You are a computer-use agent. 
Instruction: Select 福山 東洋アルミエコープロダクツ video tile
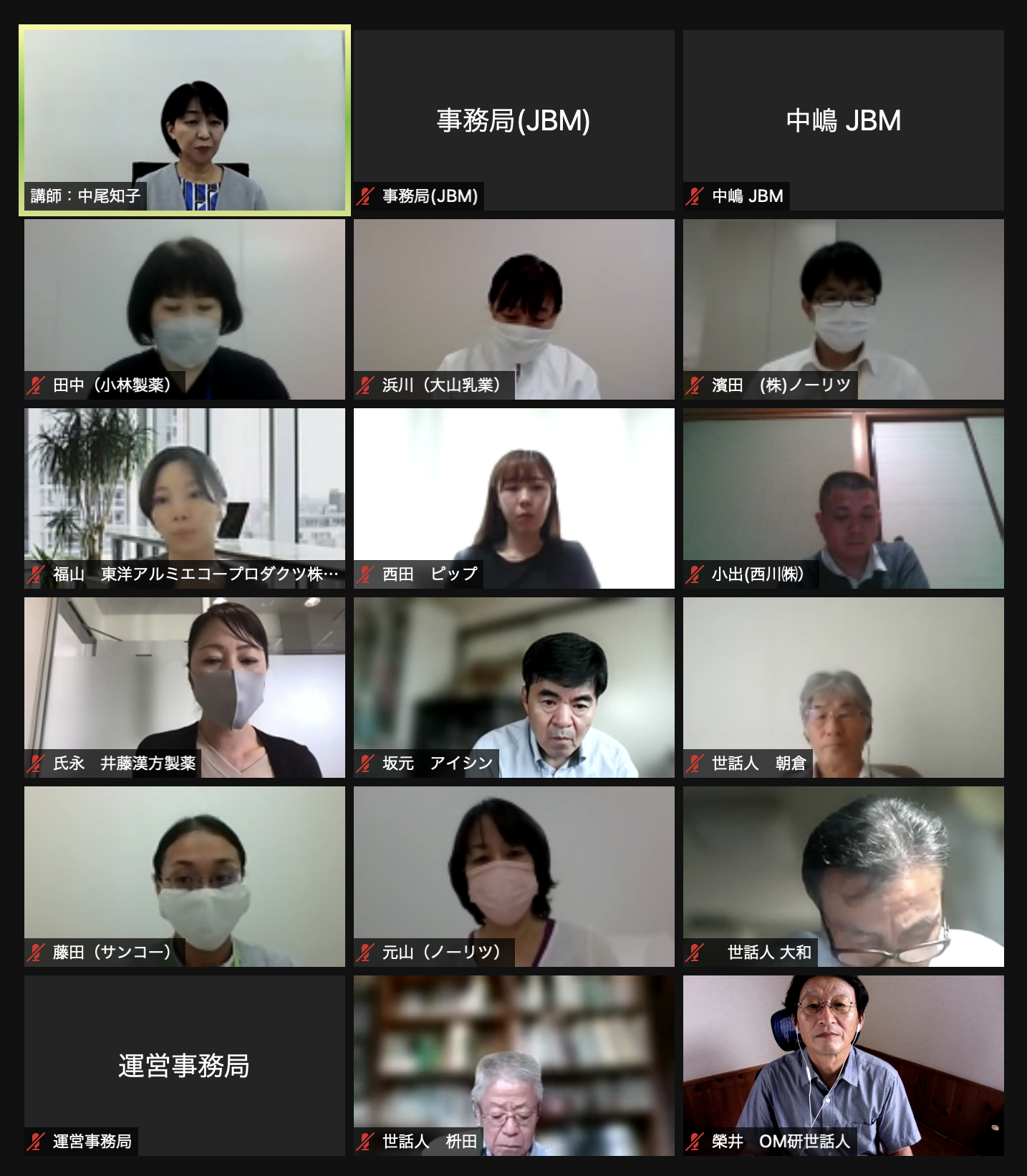point(185,498)
